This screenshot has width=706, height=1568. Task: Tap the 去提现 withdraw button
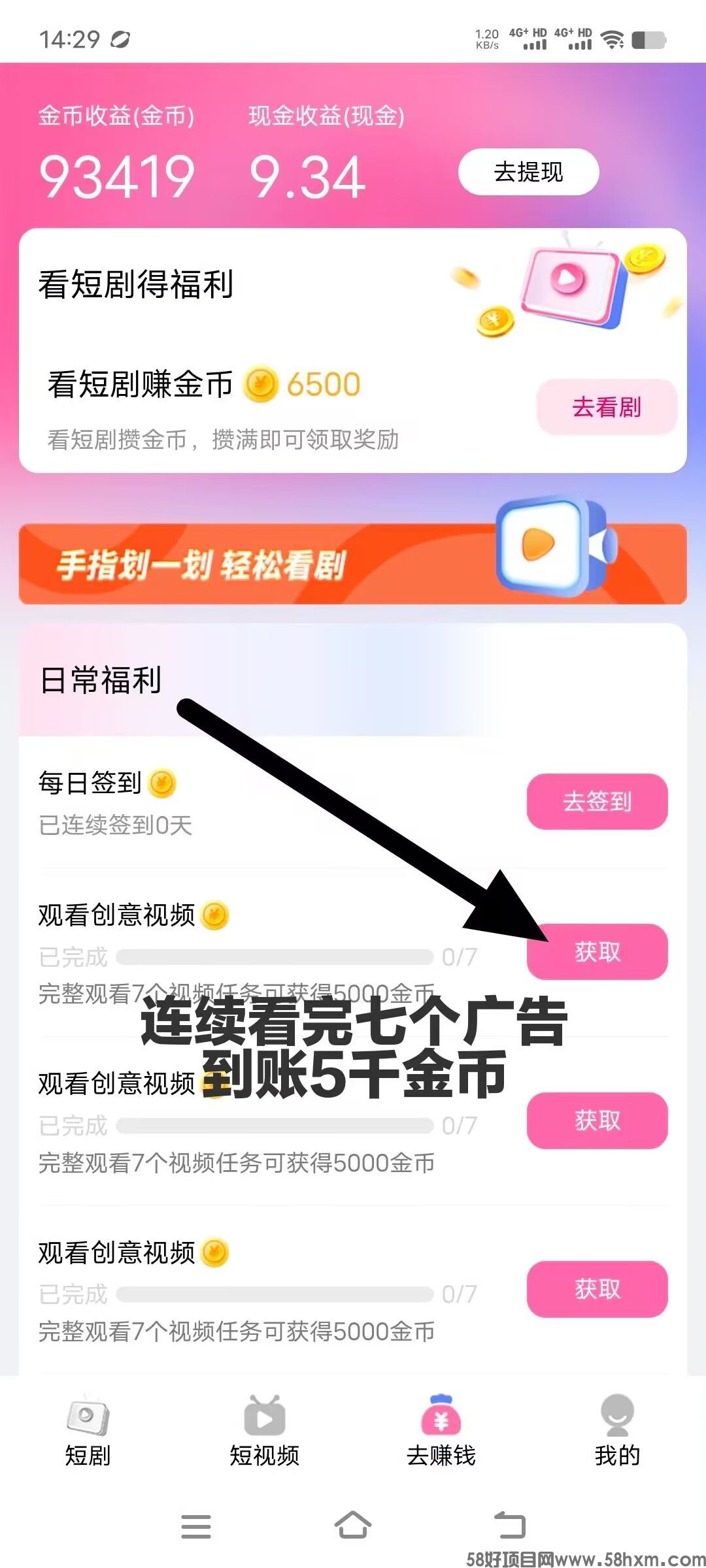tap(528, 172)
